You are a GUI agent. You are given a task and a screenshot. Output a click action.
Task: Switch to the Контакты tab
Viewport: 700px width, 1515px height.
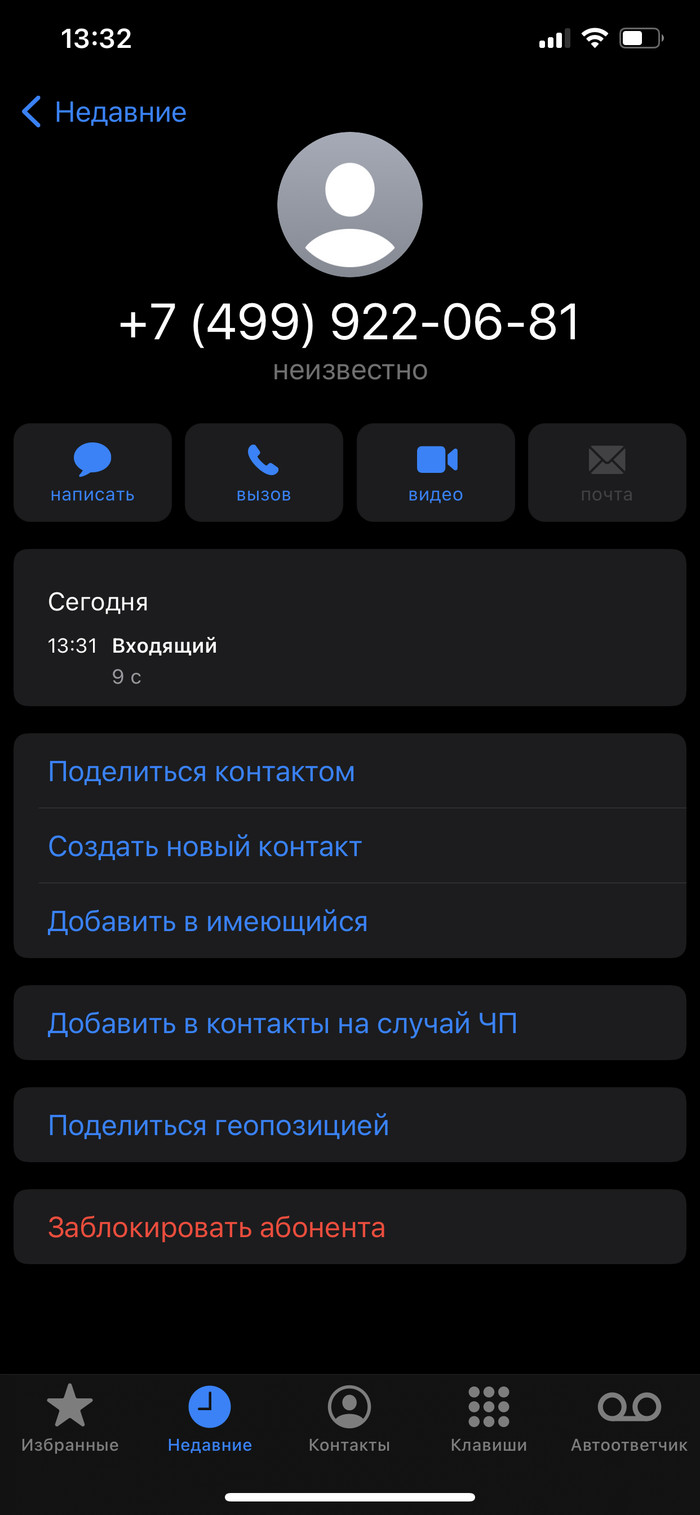click(x=349, y=1420)
